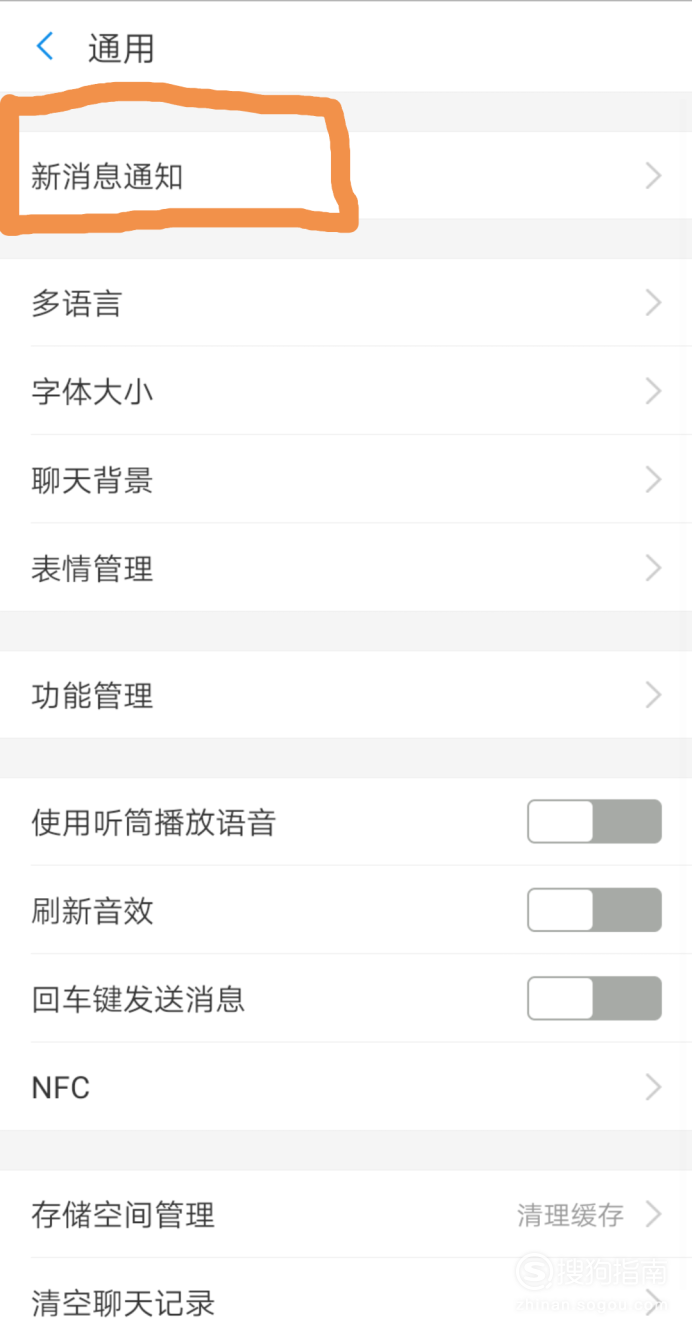
Task: Select 清空聊天记录
Action: [x=346, y=1300]
